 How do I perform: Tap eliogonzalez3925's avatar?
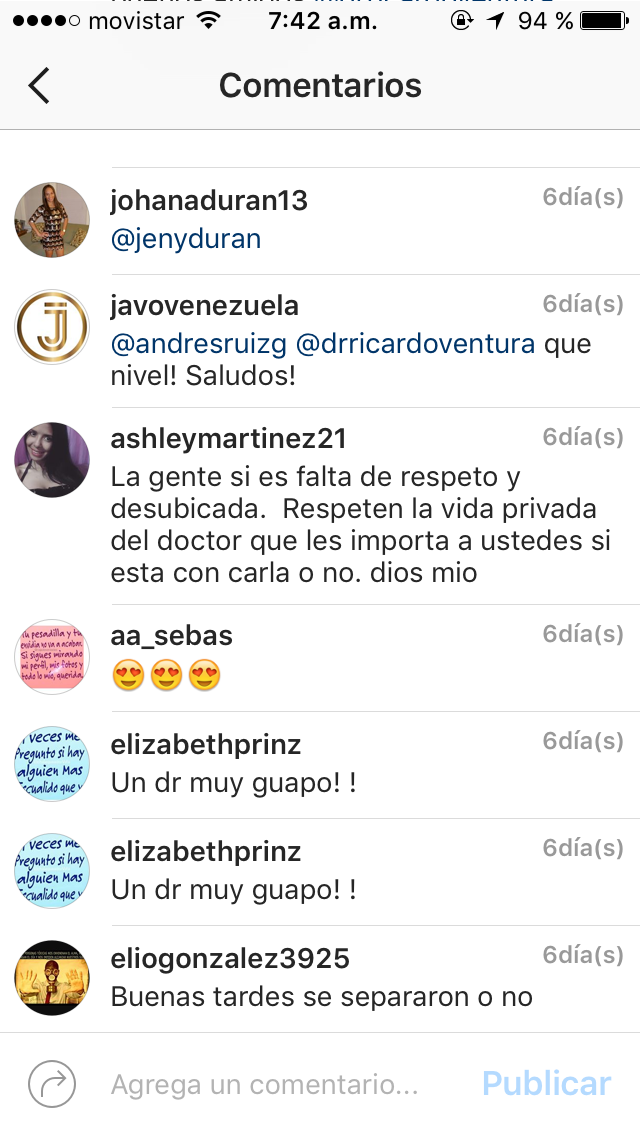tap(52, 978)
